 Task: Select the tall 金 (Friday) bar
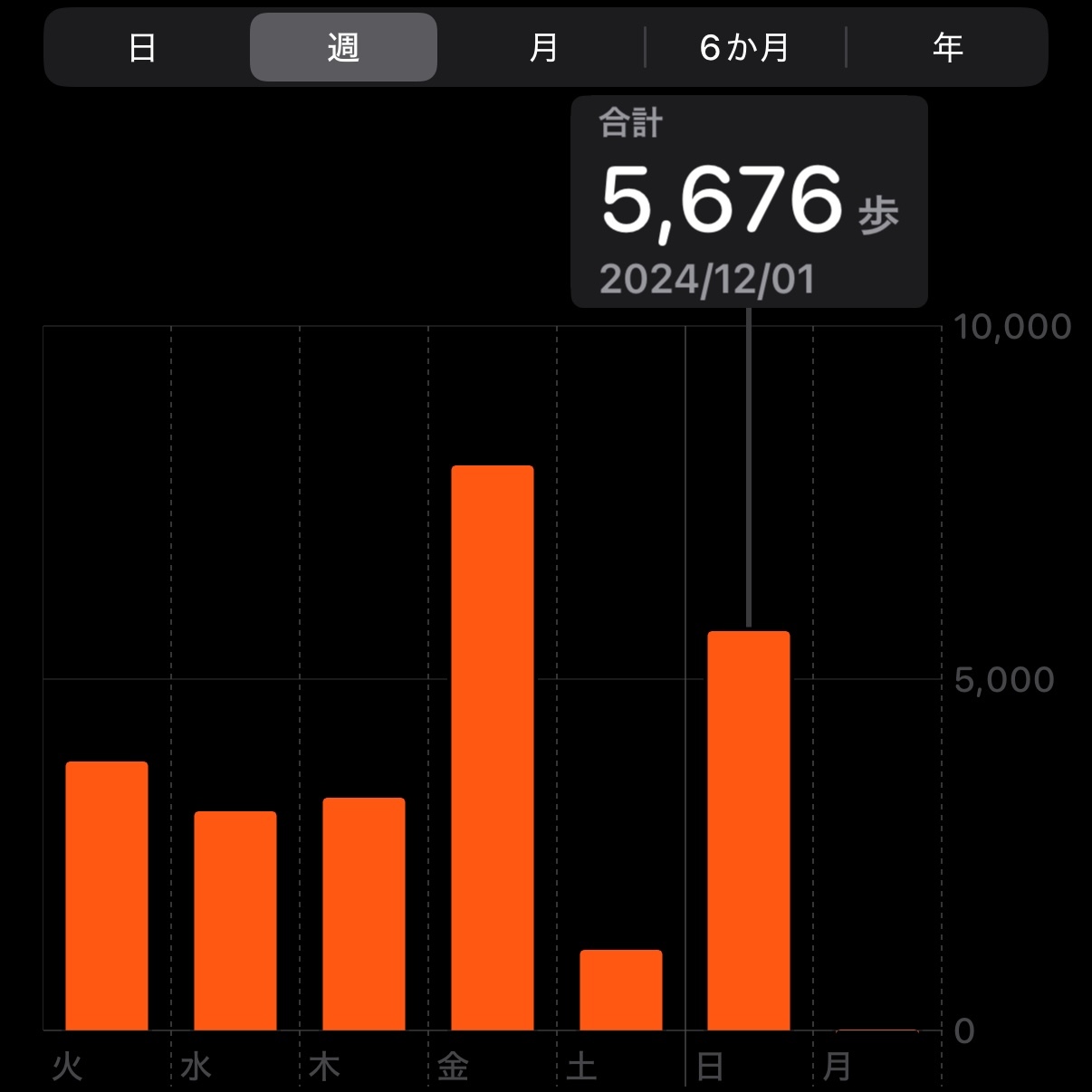[493, 747]
